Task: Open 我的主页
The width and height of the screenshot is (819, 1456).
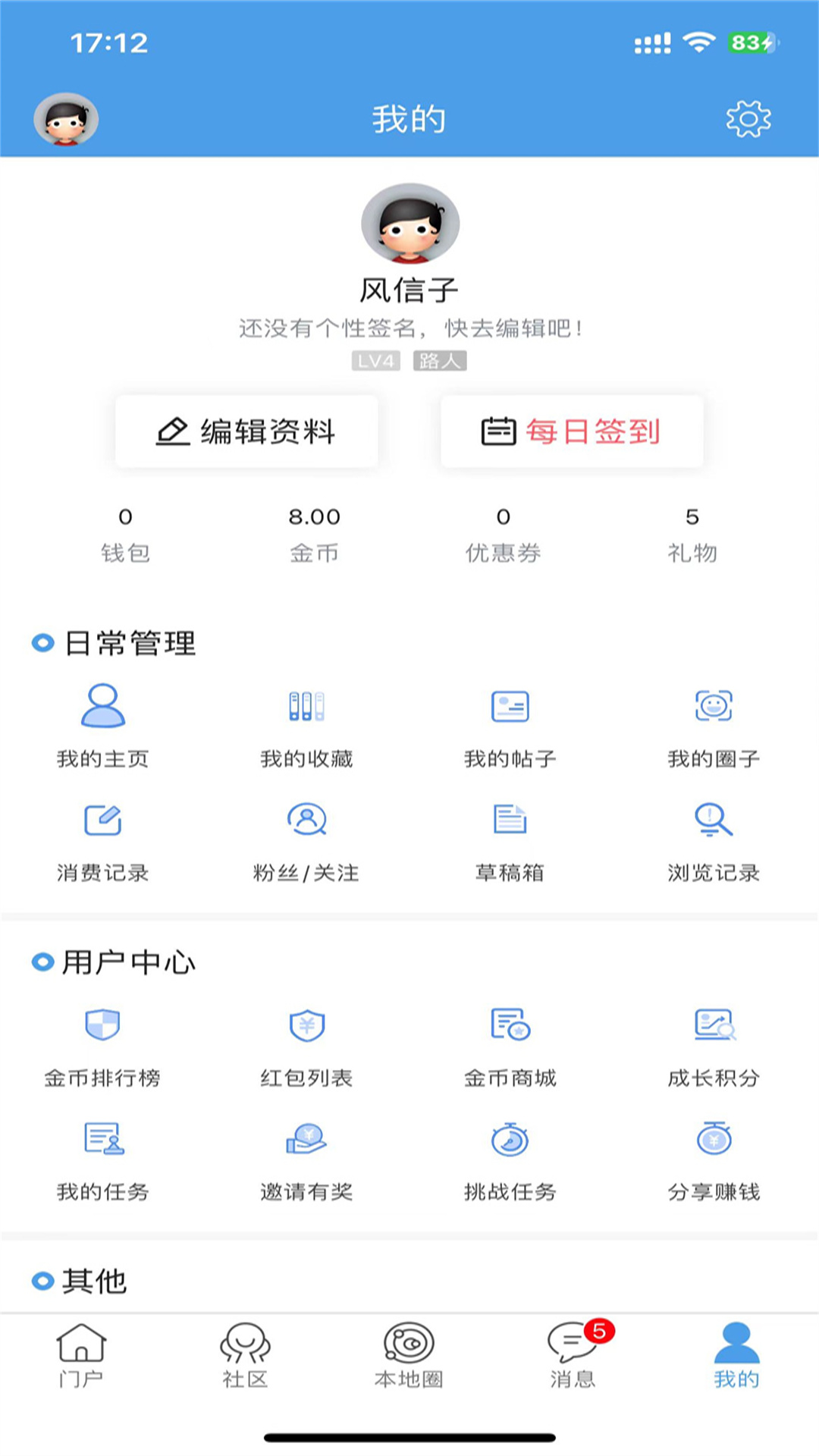Action: (x=103, y=724)
